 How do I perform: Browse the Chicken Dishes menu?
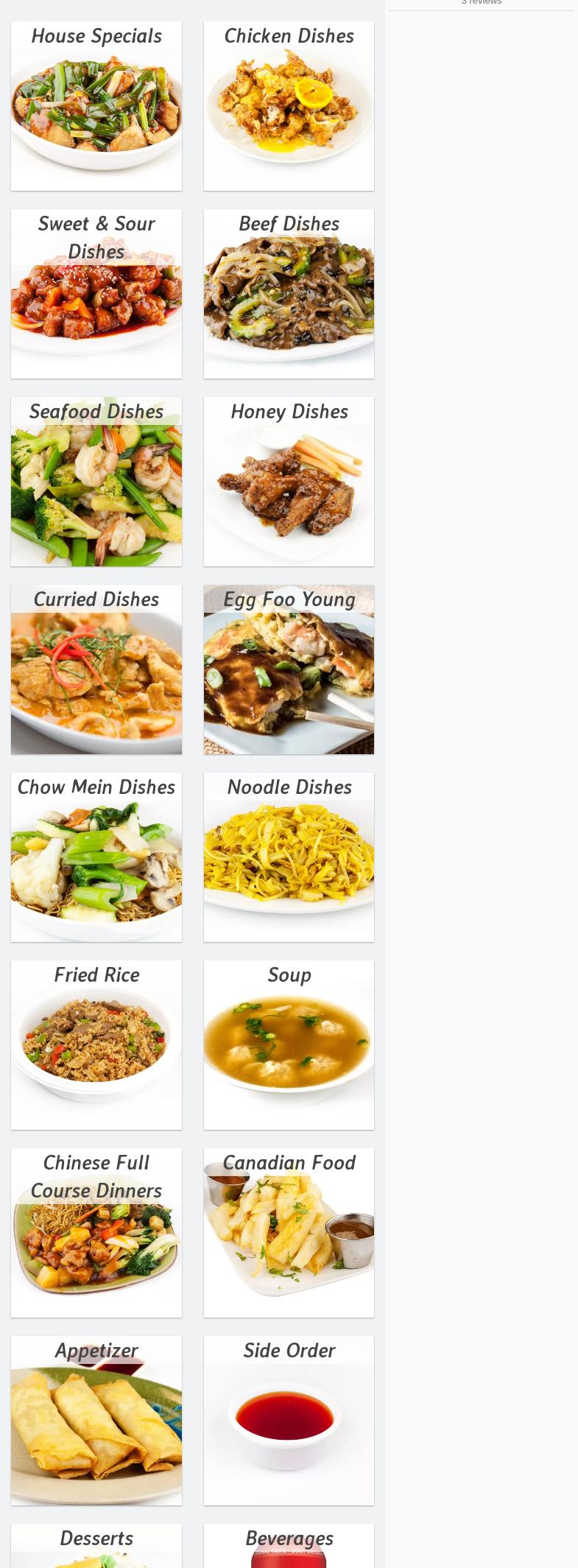tap(289, 106)
